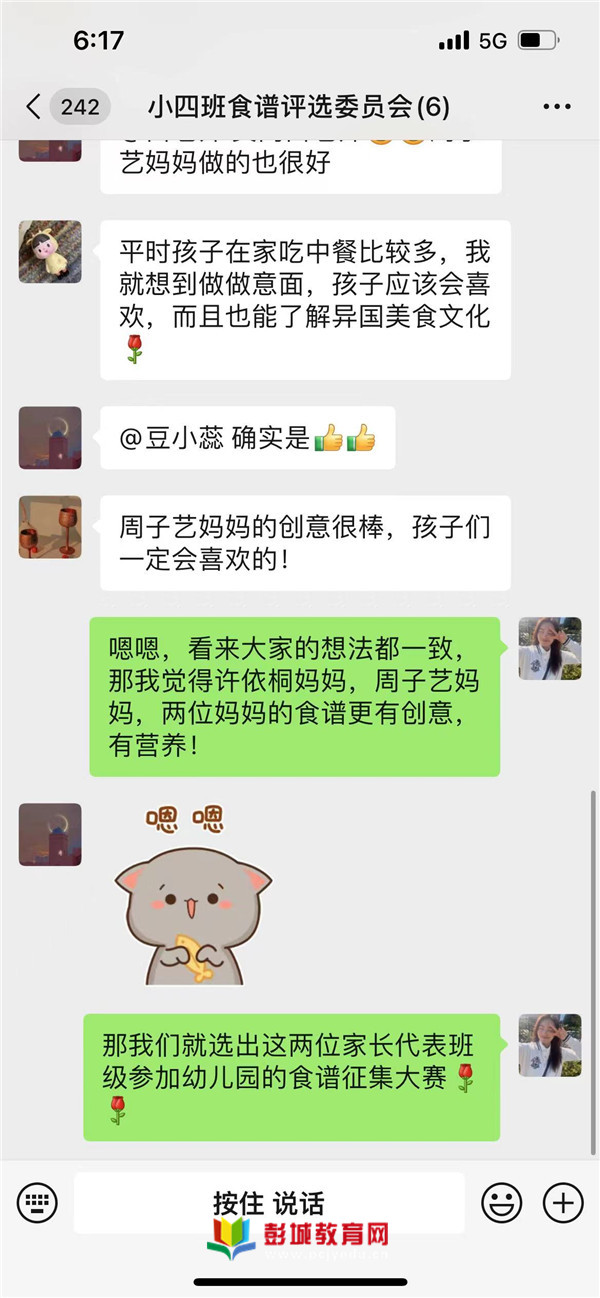Go back to the chat list
The height and width of the screenshot is (1298, 600).
pos(34,106)
